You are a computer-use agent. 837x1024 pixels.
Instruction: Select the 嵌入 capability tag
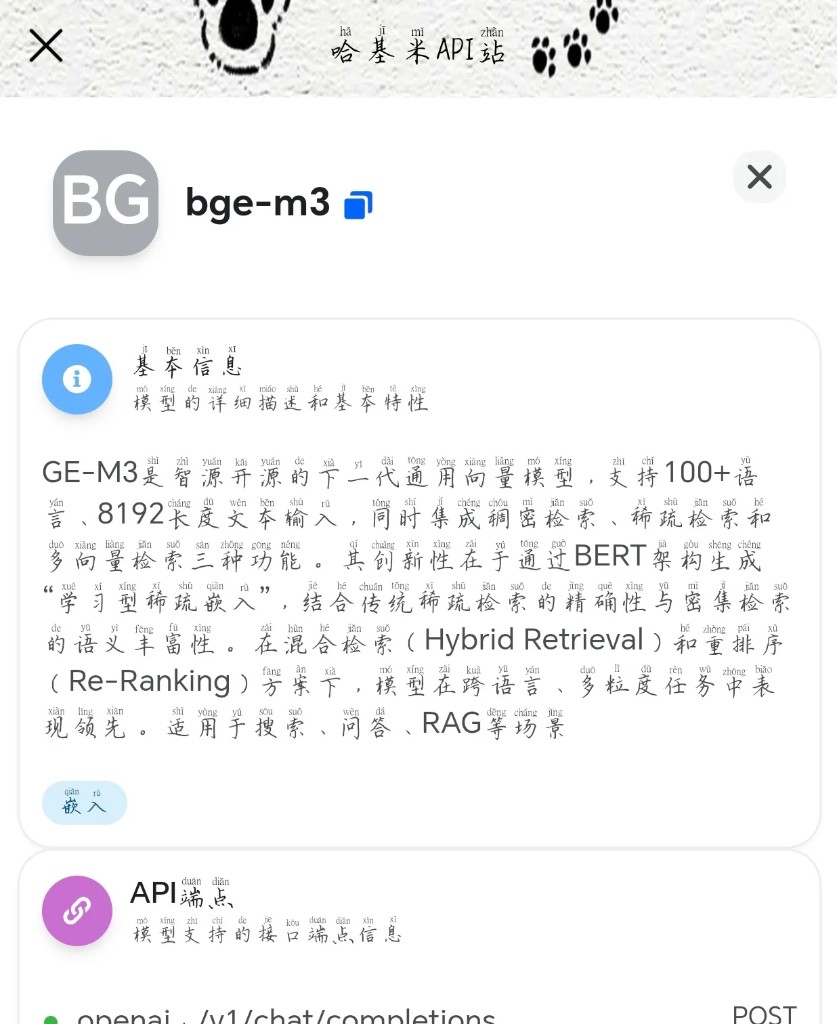pos(84,802)
